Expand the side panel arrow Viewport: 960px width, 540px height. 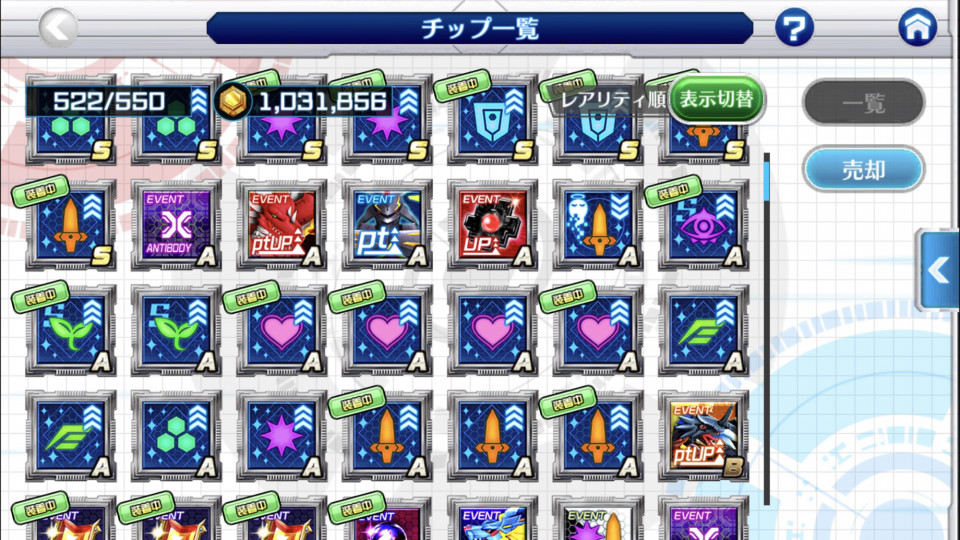pos(940,270)
